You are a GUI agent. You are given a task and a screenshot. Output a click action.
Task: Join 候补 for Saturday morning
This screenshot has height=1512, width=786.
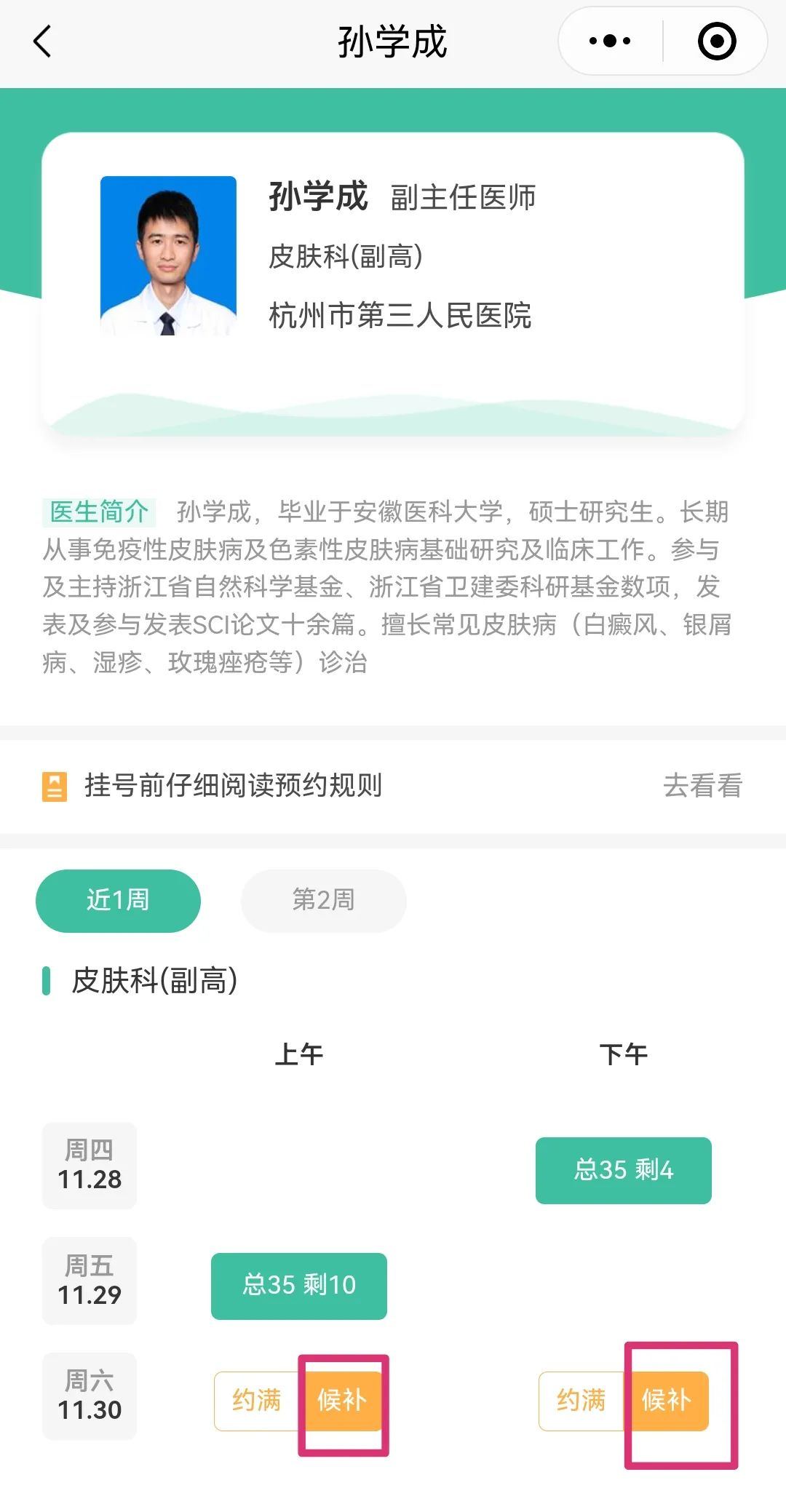pyautogui.click(x=342, y=1401)
